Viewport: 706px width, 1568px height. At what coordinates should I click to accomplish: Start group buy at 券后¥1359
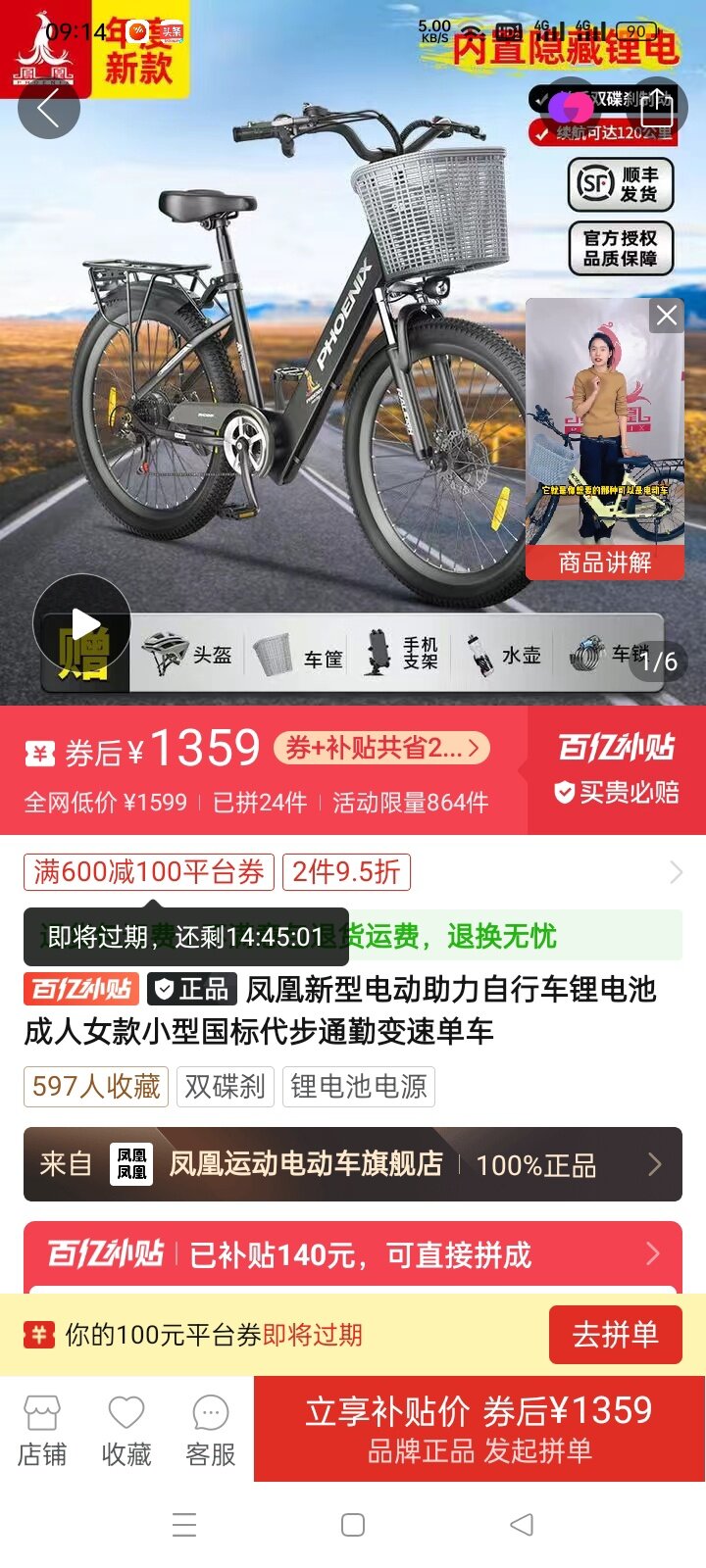[479, 1429]
